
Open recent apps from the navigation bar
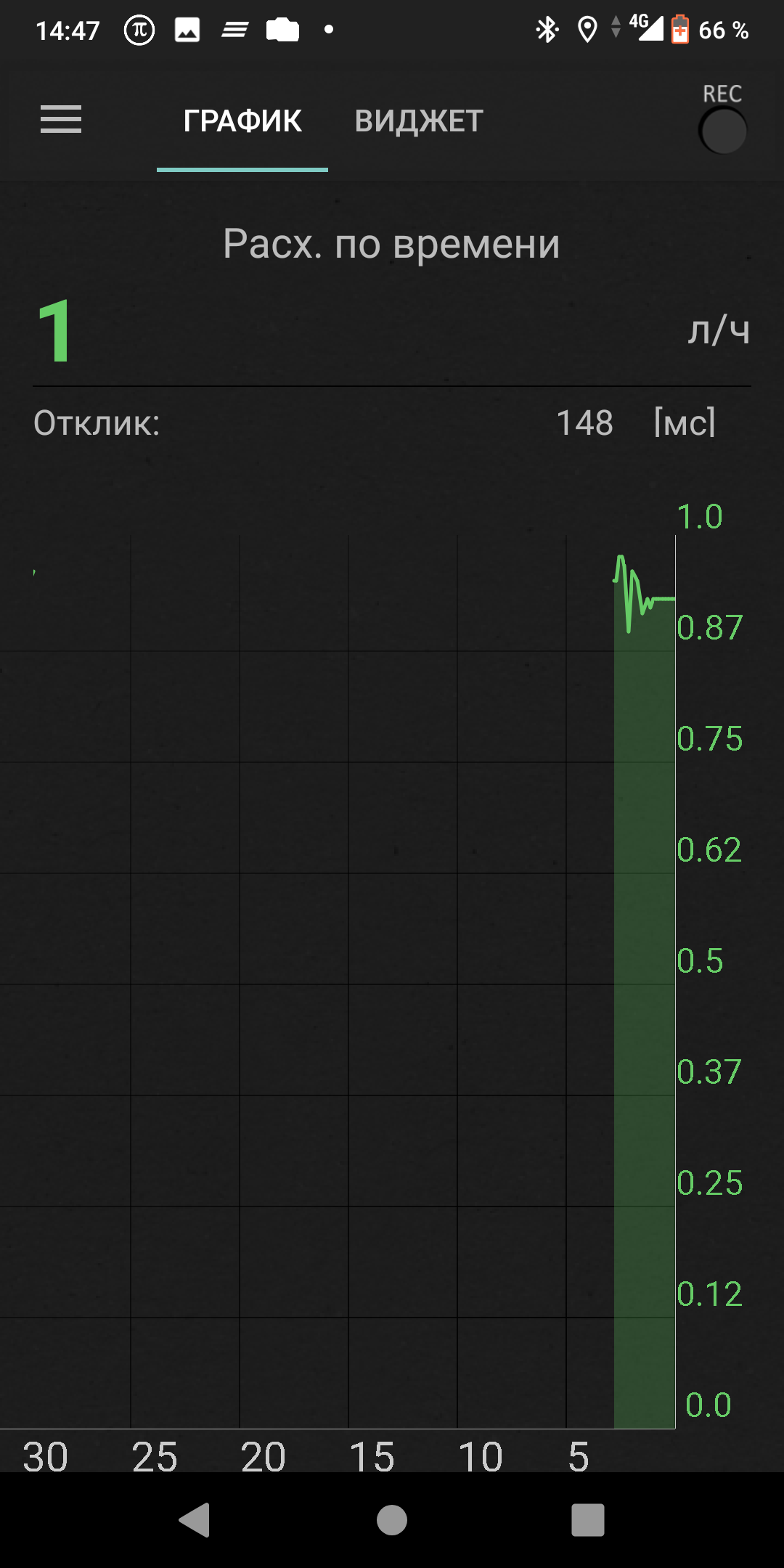tap(588, 1519)
